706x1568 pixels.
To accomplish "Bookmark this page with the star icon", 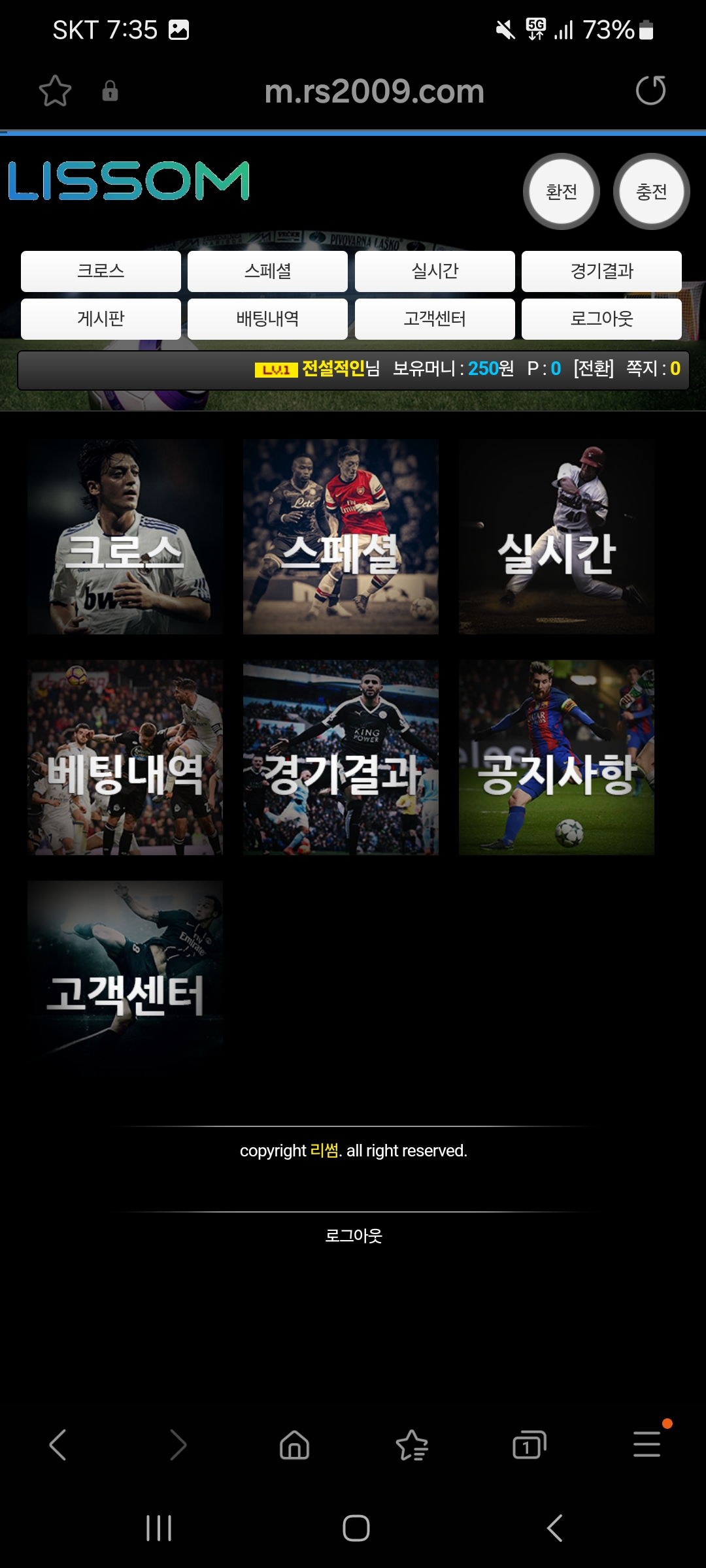I will [55, 91].
